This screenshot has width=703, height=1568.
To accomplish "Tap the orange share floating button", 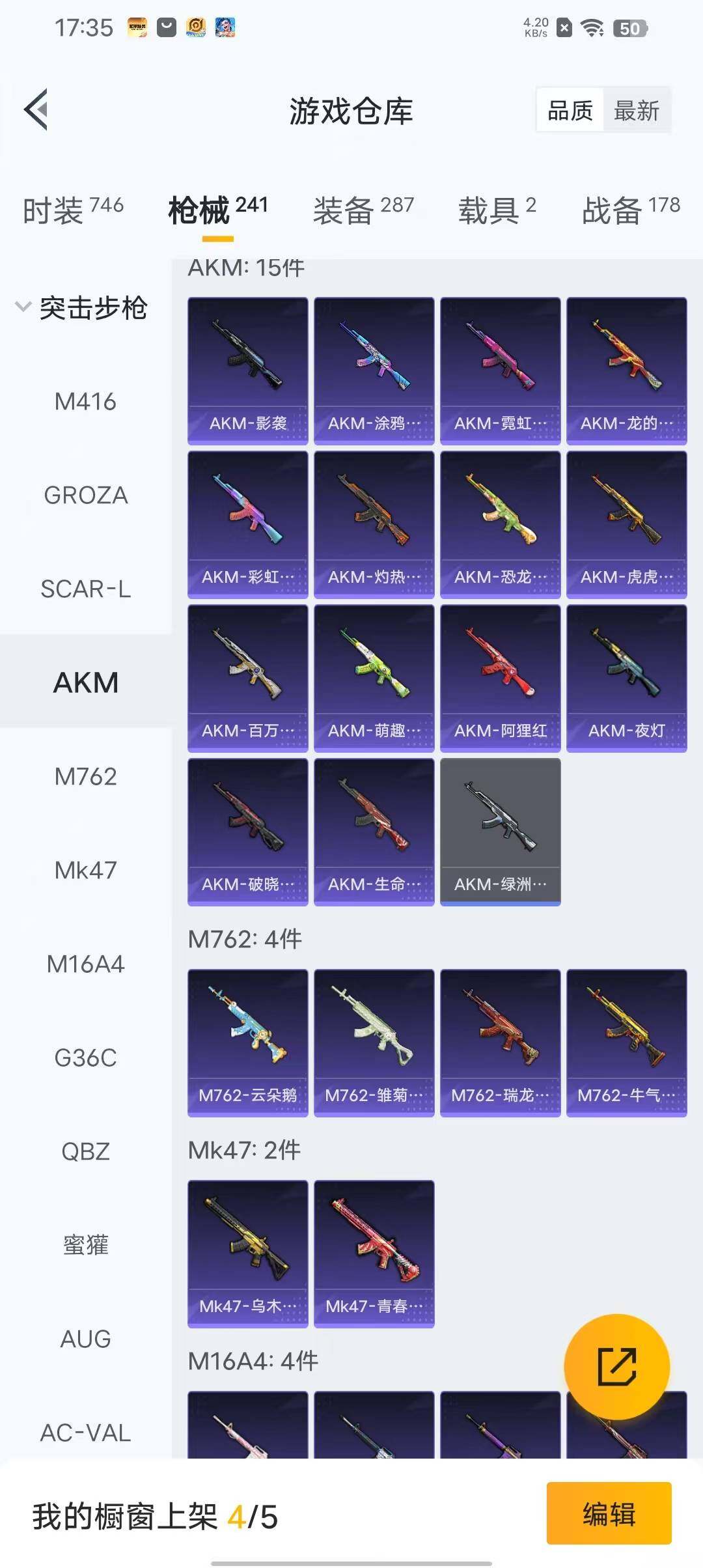I will (616, 1367).
